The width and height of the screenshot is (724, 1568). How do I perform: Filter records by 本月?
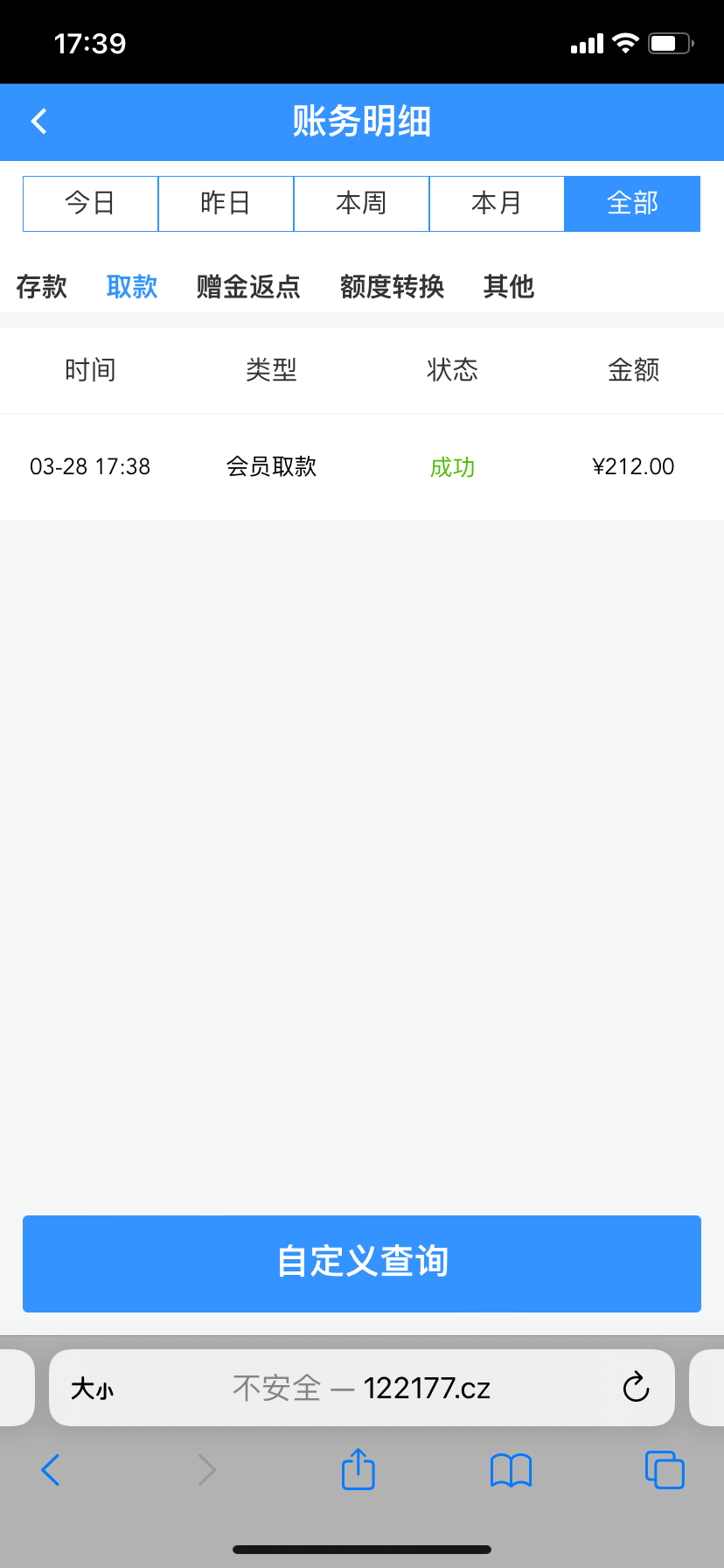click(x=497, y=204)
